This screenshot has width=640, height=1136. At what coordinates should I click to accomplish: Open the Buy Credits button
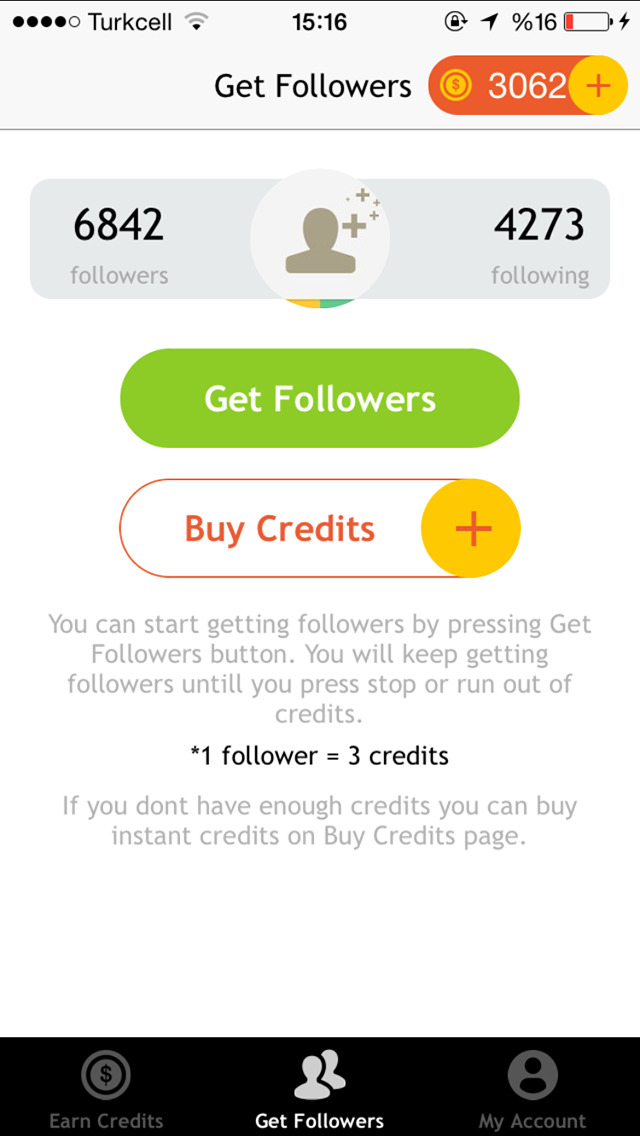(320, 529)
